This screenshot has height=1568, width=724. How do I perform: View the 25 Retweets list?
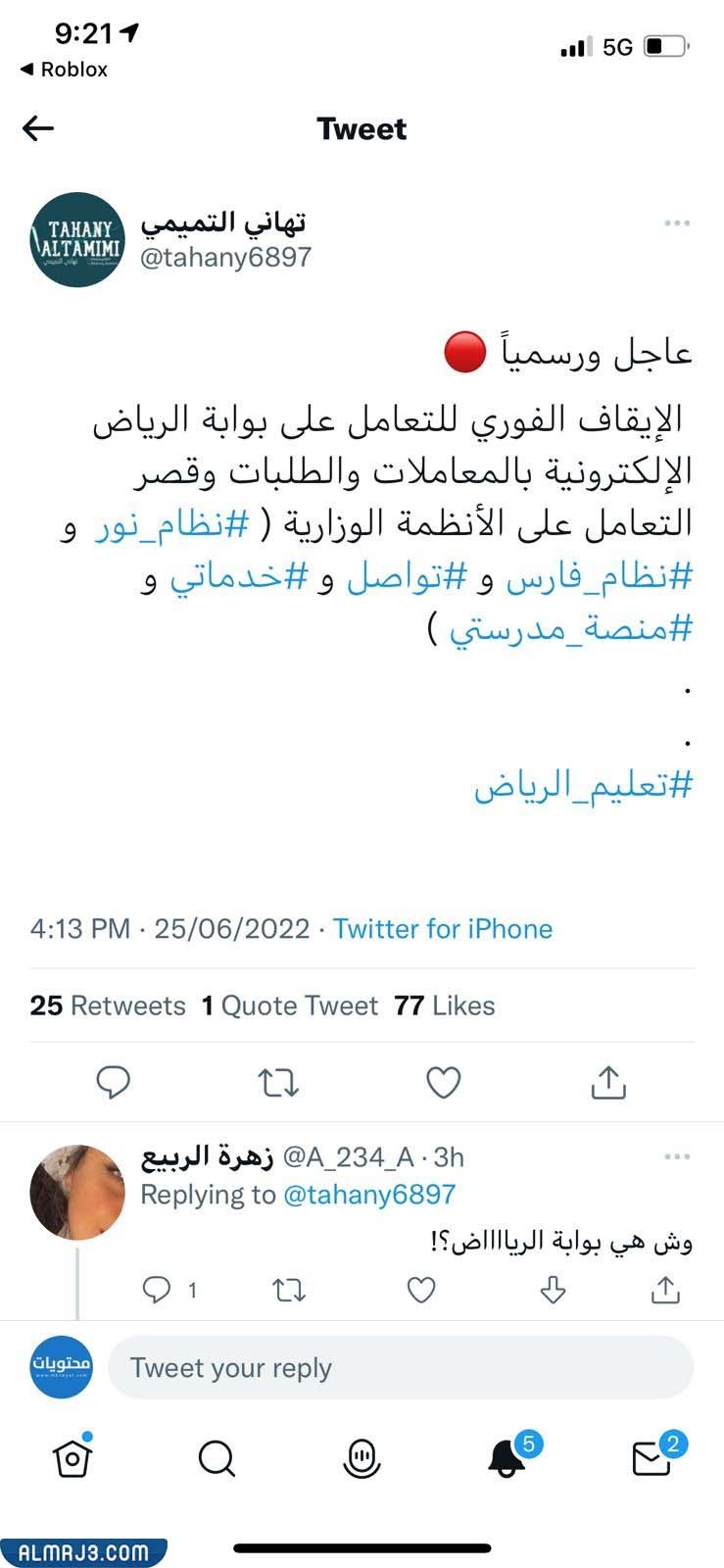pos(108,1005)
